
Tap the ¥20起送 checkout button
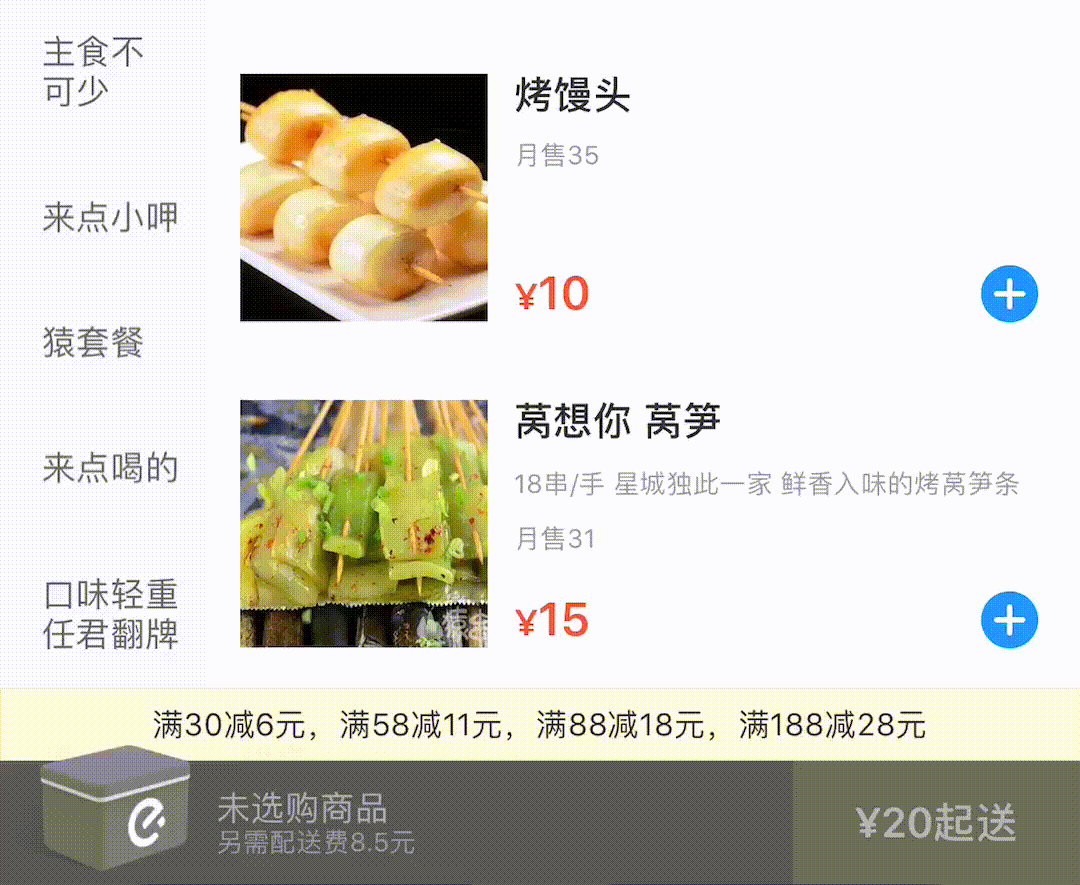(x=936, y=823)
